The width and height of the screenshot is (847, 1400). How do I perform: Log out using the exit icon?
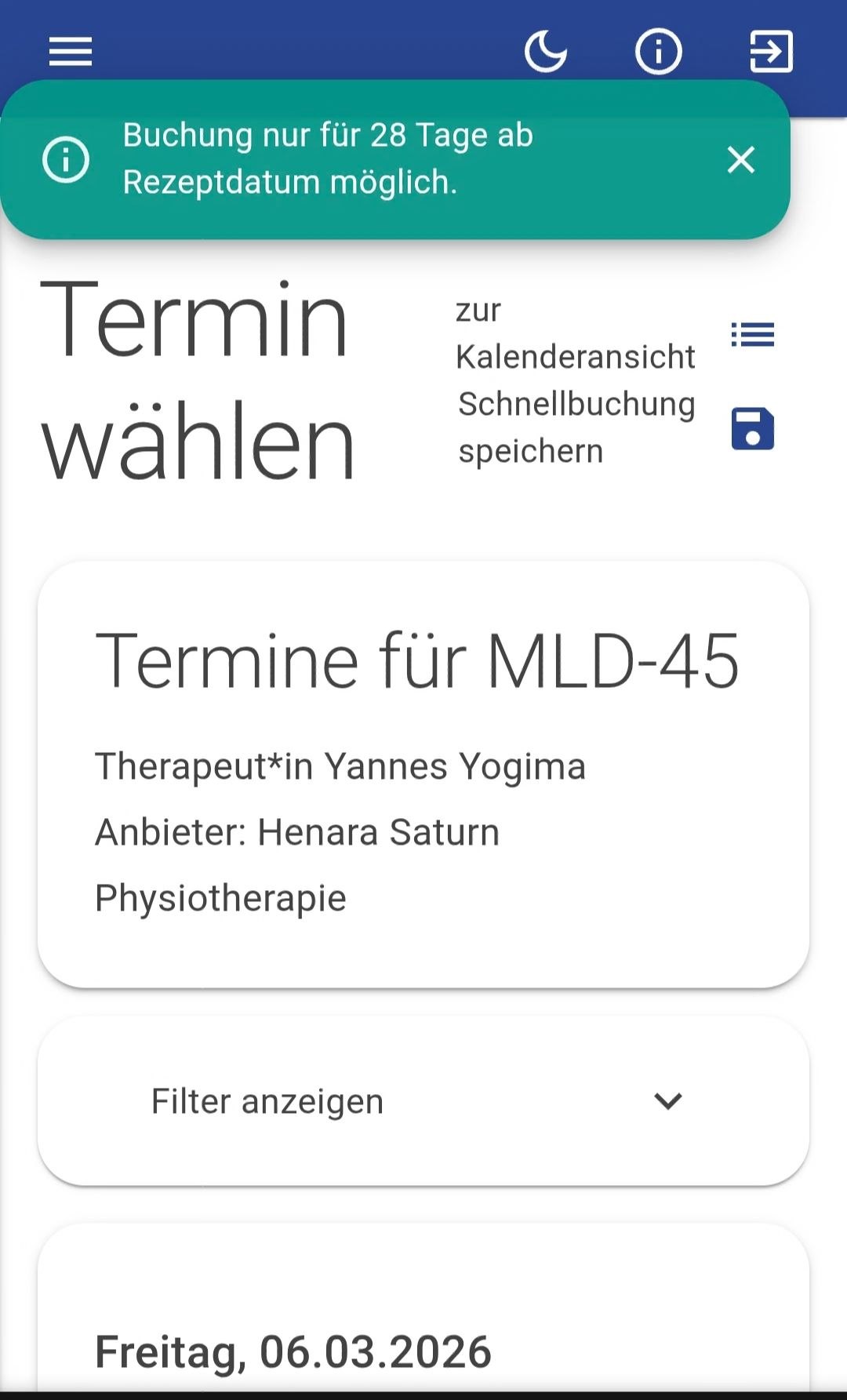[771, 52]
